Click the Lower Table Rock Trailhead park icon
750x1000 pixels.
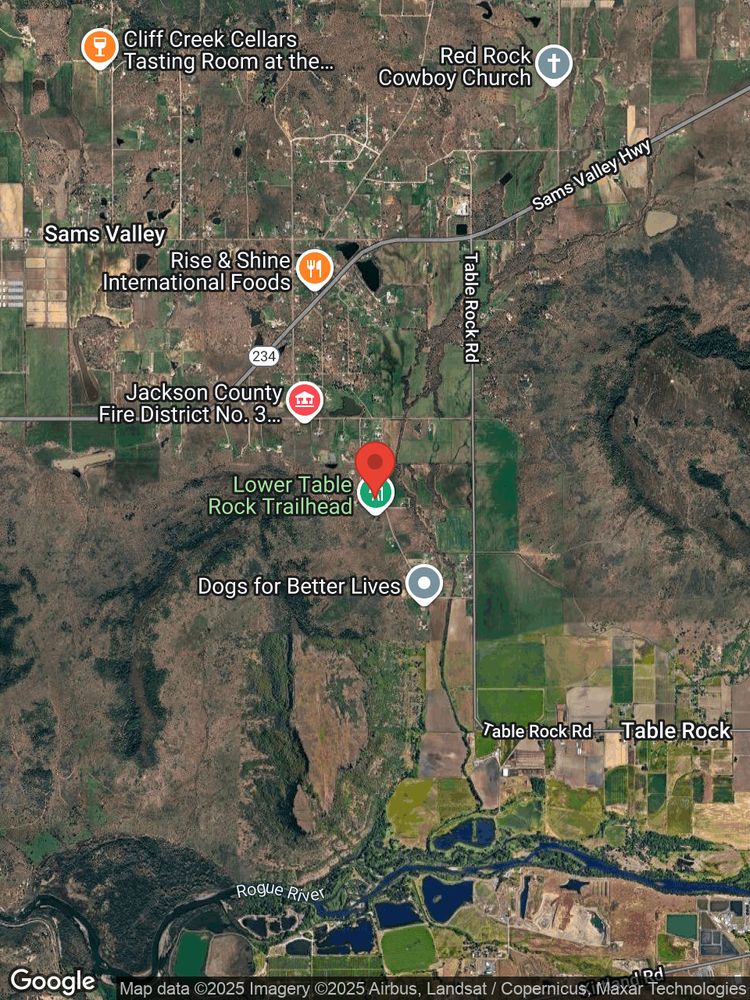pos(379,495)
